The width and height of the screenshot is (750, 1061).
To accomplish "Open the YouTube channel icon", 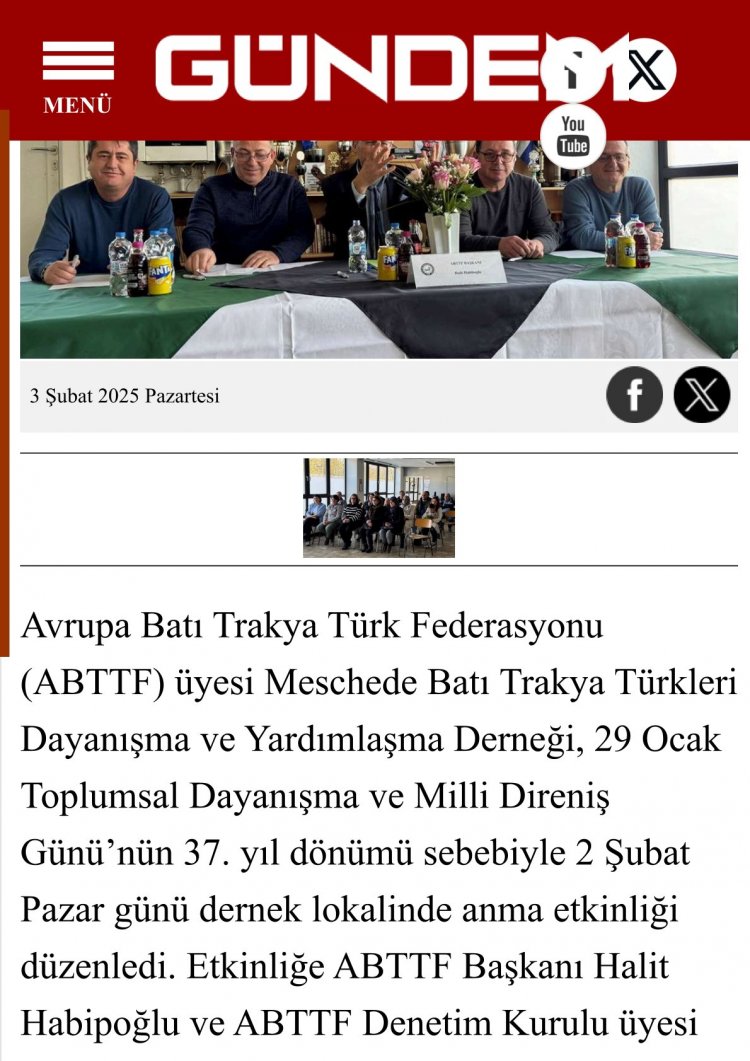I will (x=573, y=135).
